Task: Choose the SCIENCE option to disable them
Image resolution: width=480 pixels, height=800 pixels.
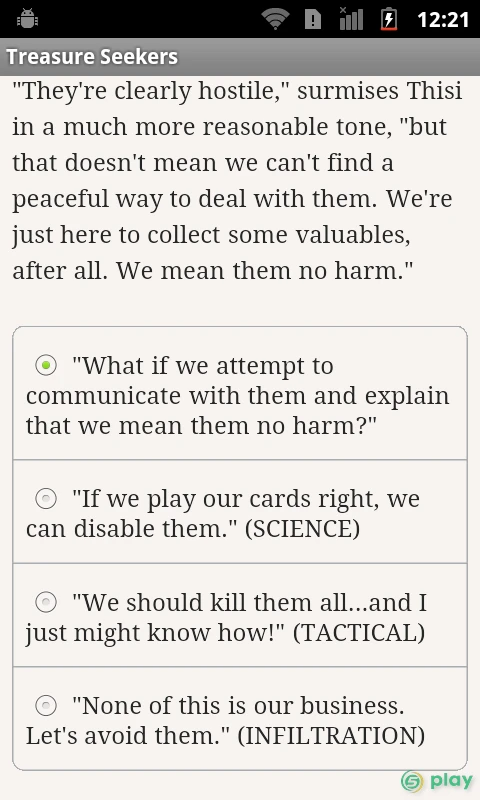Action: 240,512
